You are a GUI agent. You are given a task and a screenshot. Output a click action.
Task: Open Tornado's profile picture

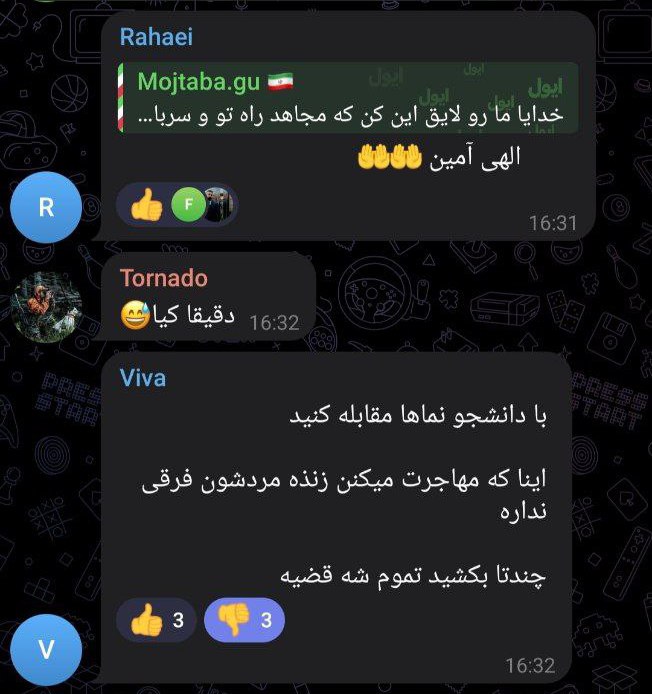(47, 307)
